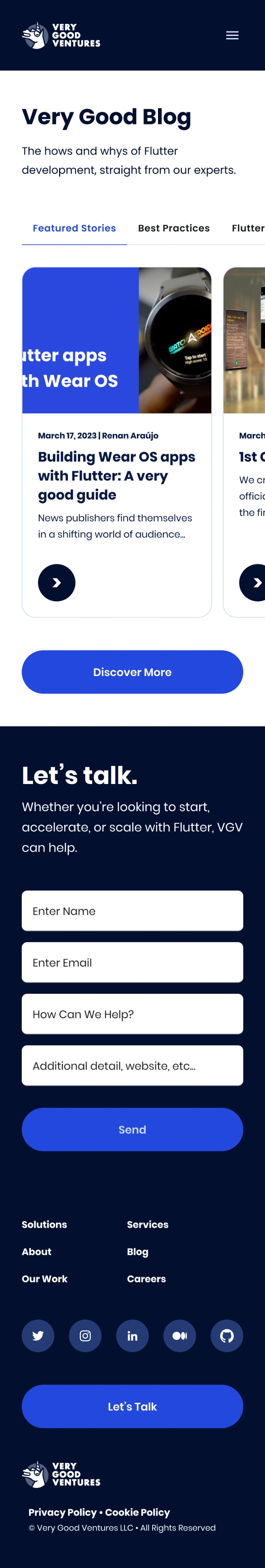Send the contact form
This screenshot has height=1568, width=265.
point(132,1130)
